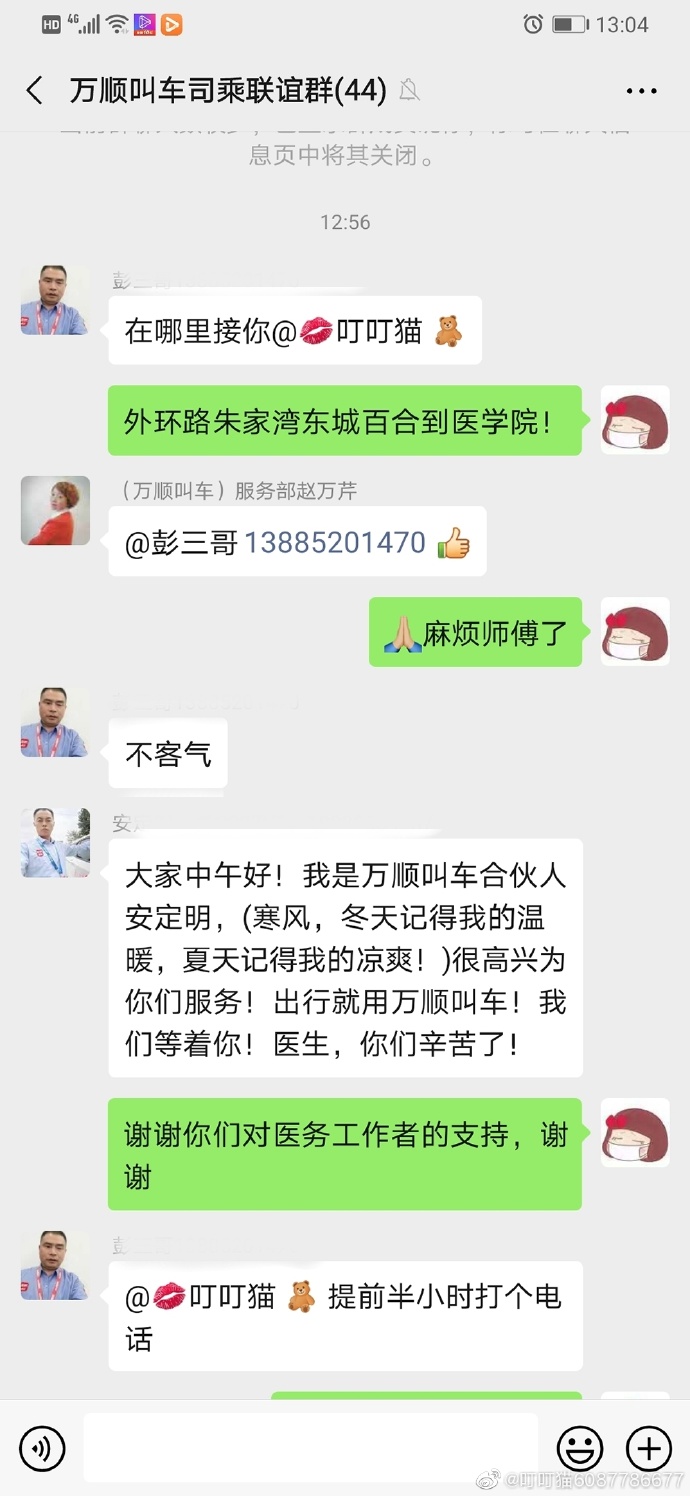Open the avatar of 服务部赵万芹
Image resolution: width=690 pixels, height=1496 pixels.
(x=55, y=510)
